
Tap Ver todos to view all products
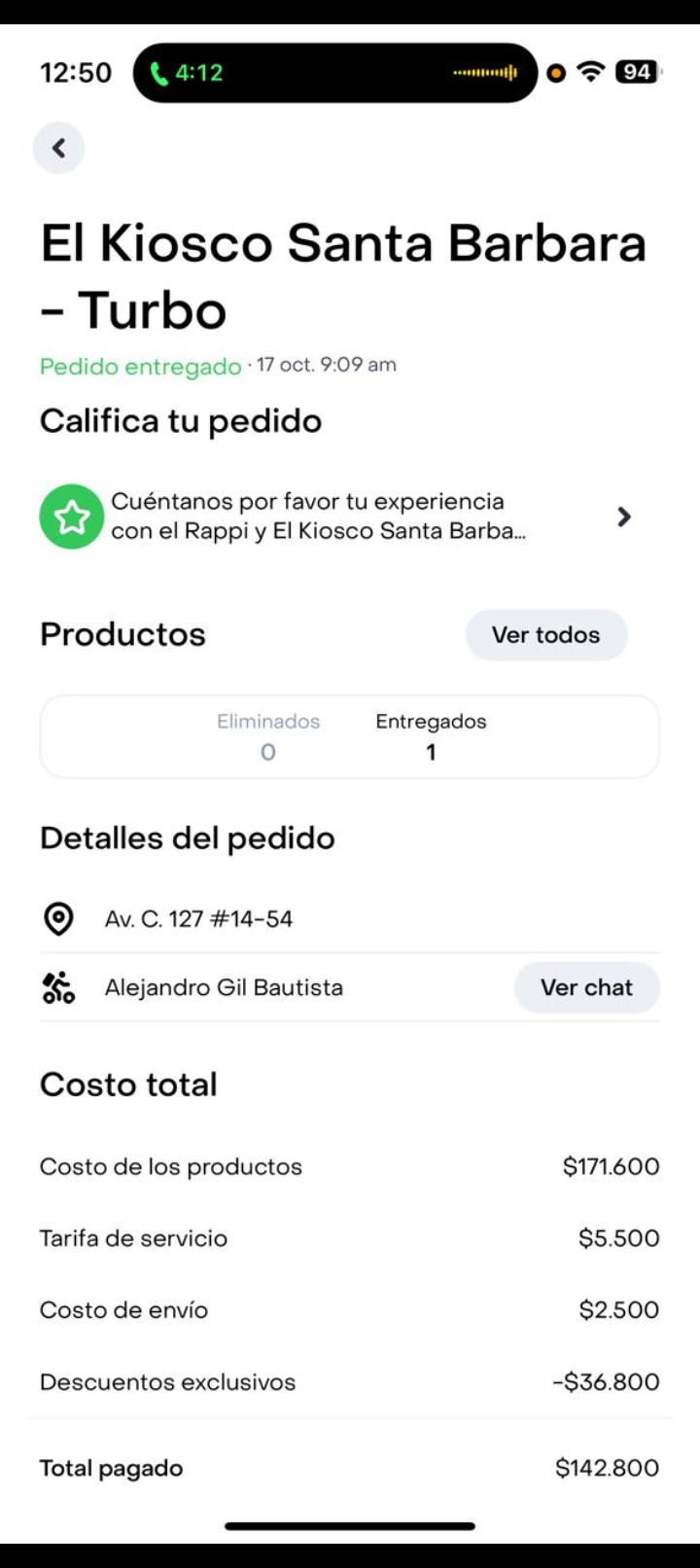tap(545, 635)
